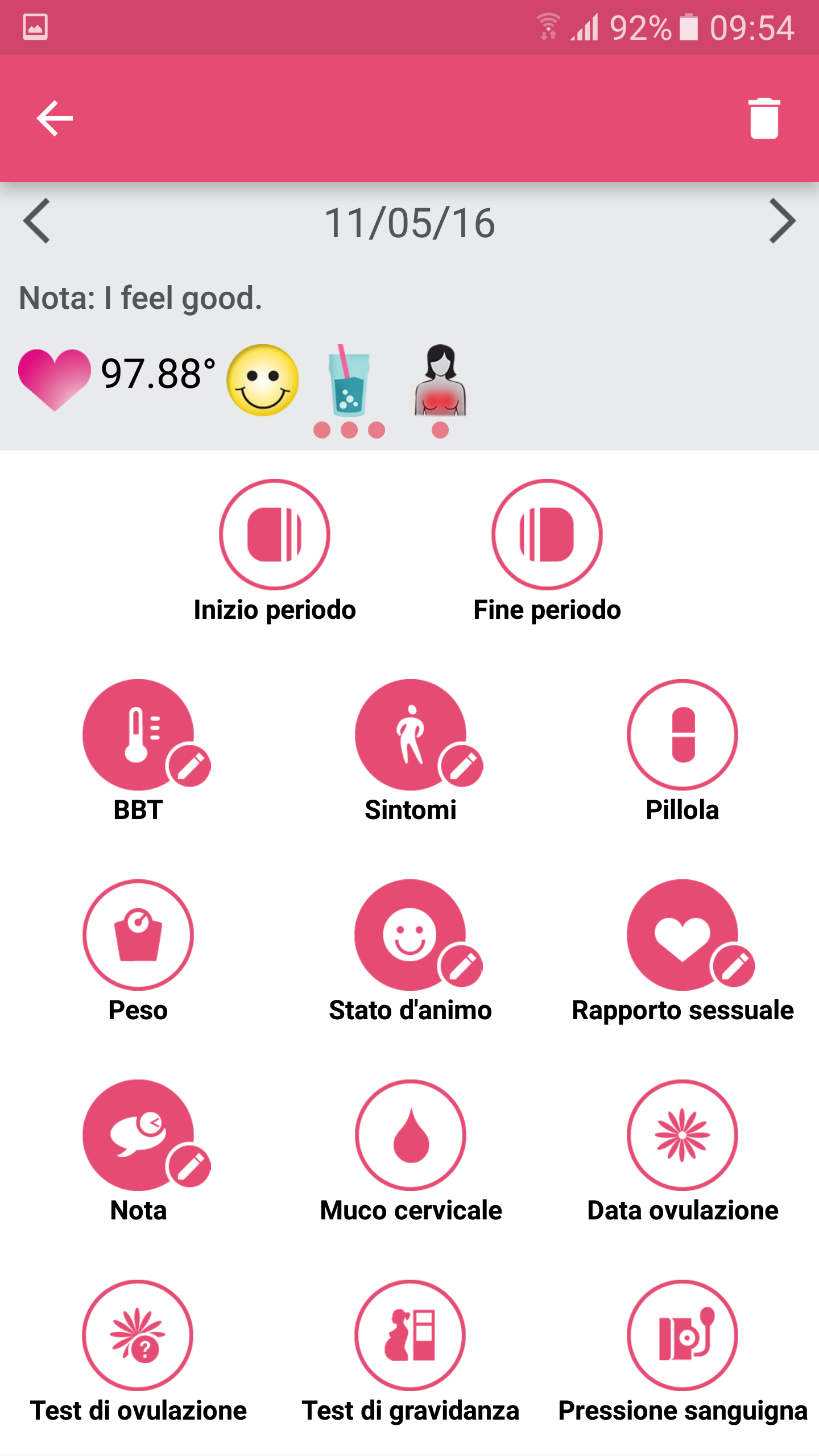Image resolution: width=819 pixels, height=1456 pixels.
Task: Go back using the top arrow
Action: click(55, 118)
